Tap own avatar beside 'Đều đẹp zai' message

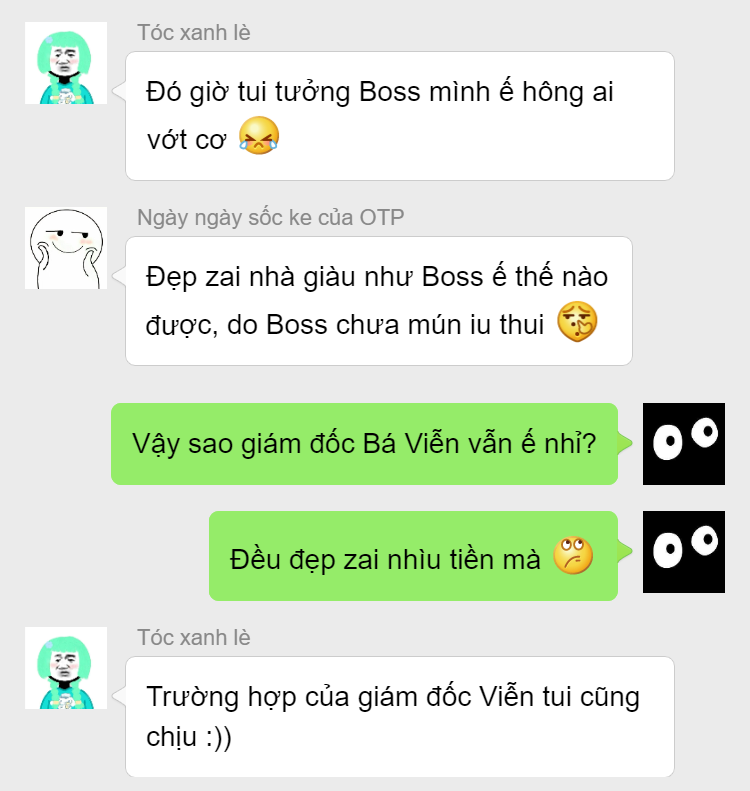(x=683, y=552)
